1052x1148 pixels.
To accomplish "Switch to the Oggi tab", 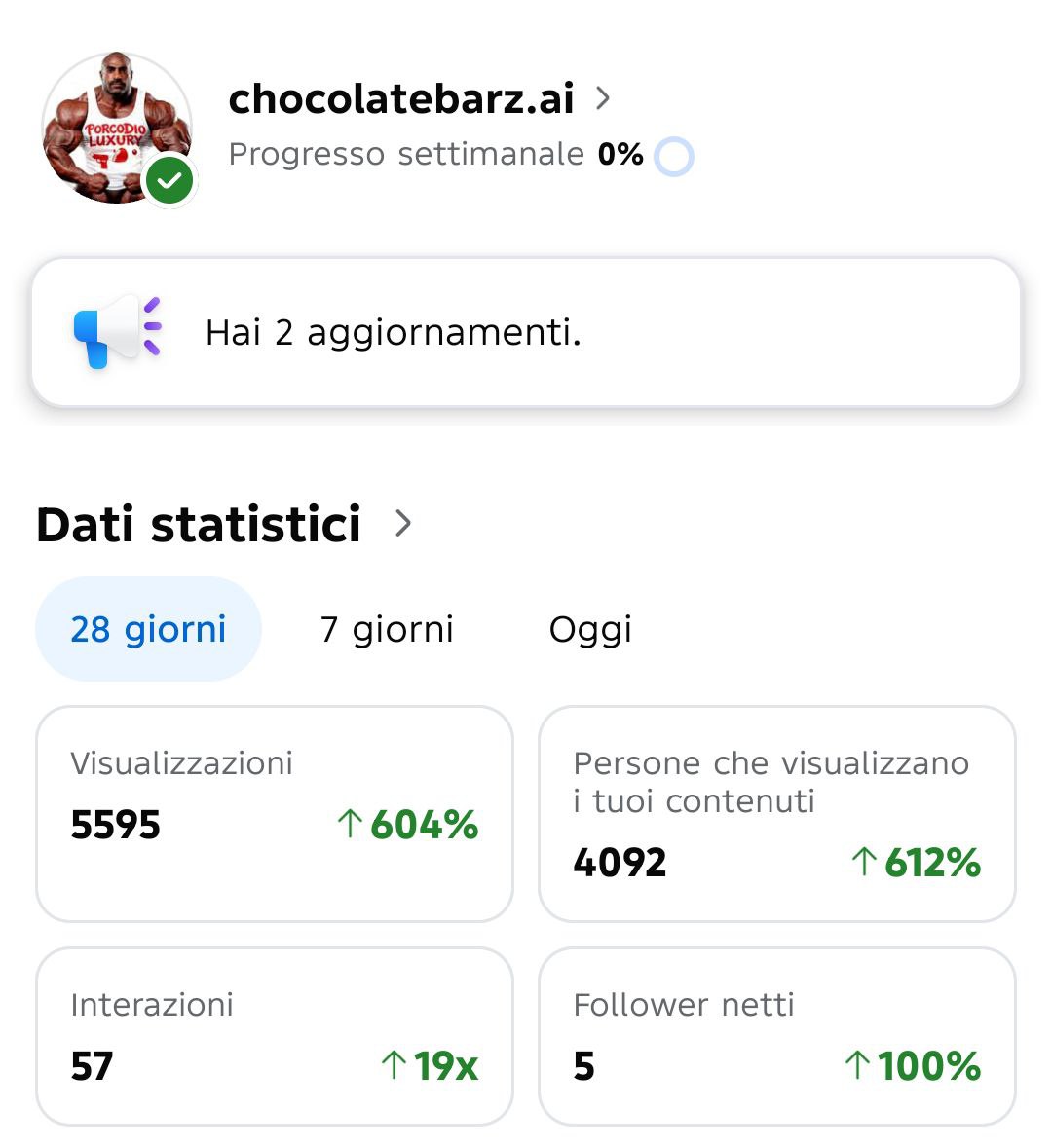I will tap(590, 629).
